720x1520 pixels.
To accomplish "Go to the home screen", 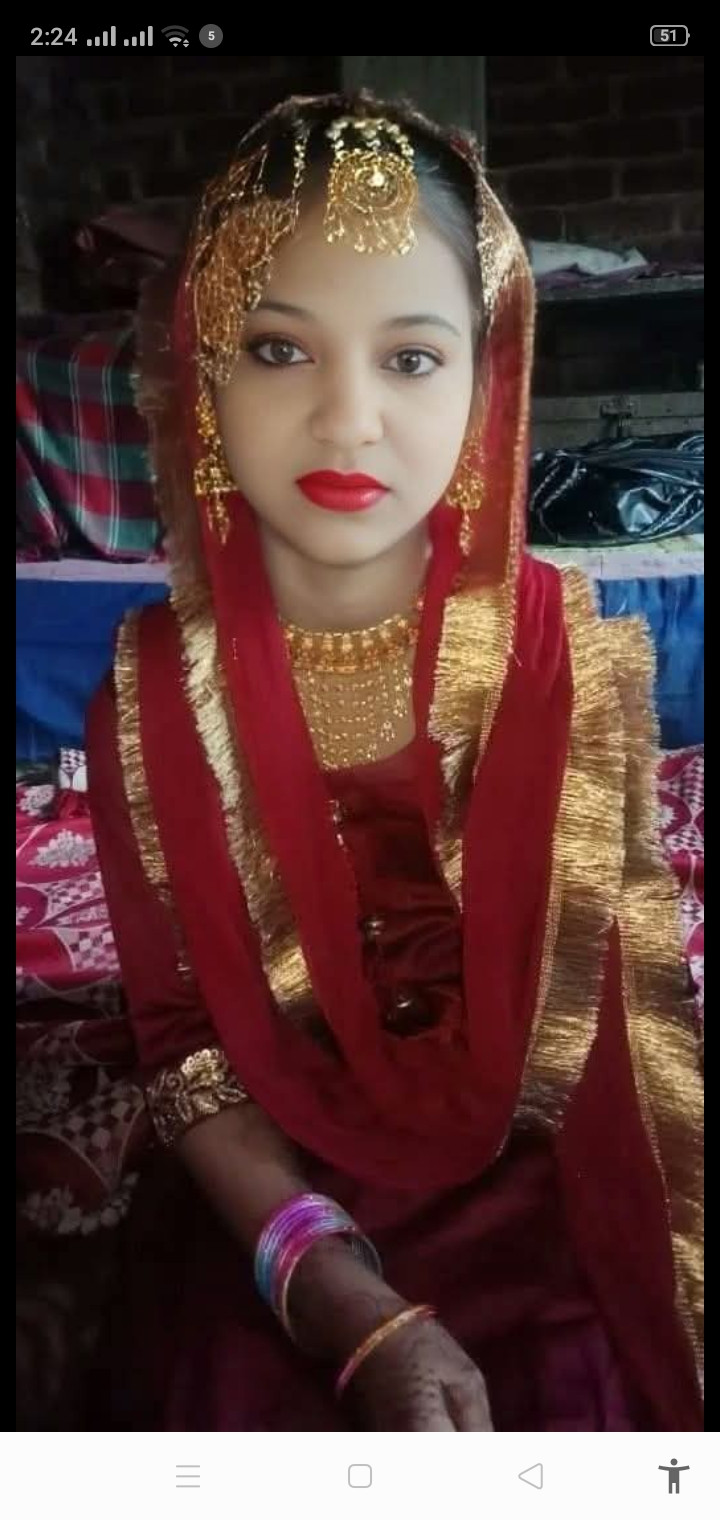I will 360,1476.
